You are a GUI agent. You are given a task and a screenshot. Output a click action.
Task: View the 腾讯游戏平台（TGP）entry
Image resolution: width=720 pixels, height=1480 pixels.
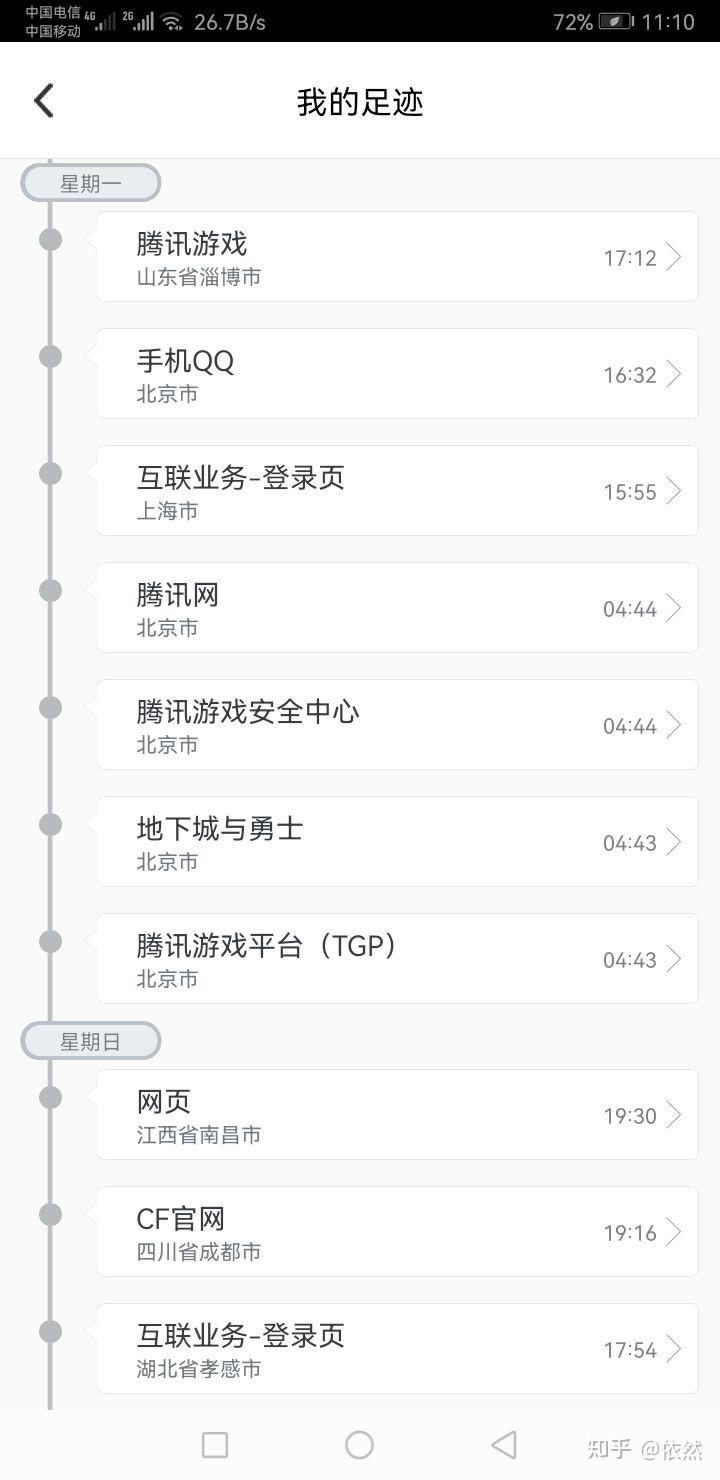[x=397, y=959]
